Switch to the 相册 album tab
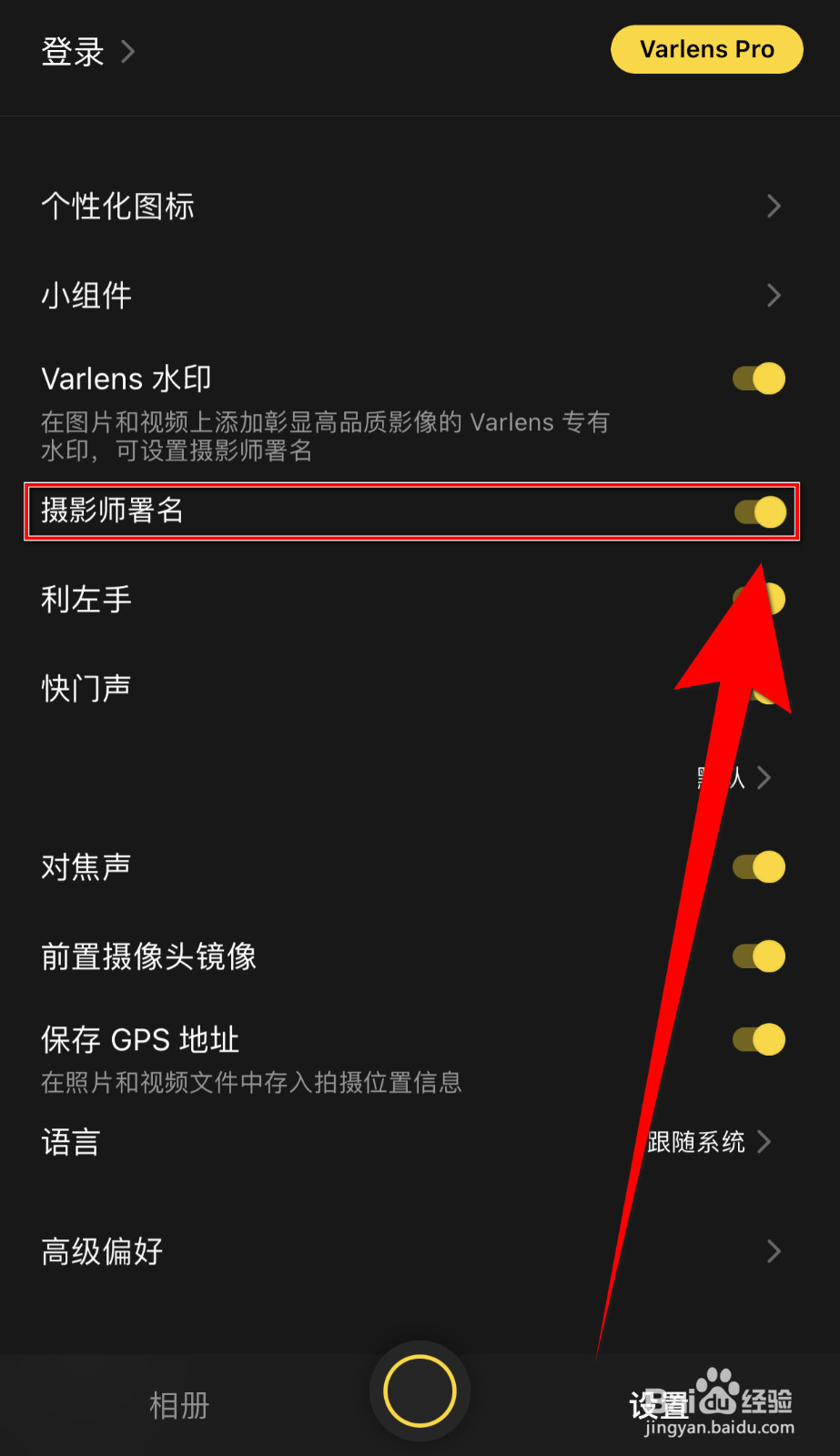This screenshot has height=1456, width=840. 178,1404
